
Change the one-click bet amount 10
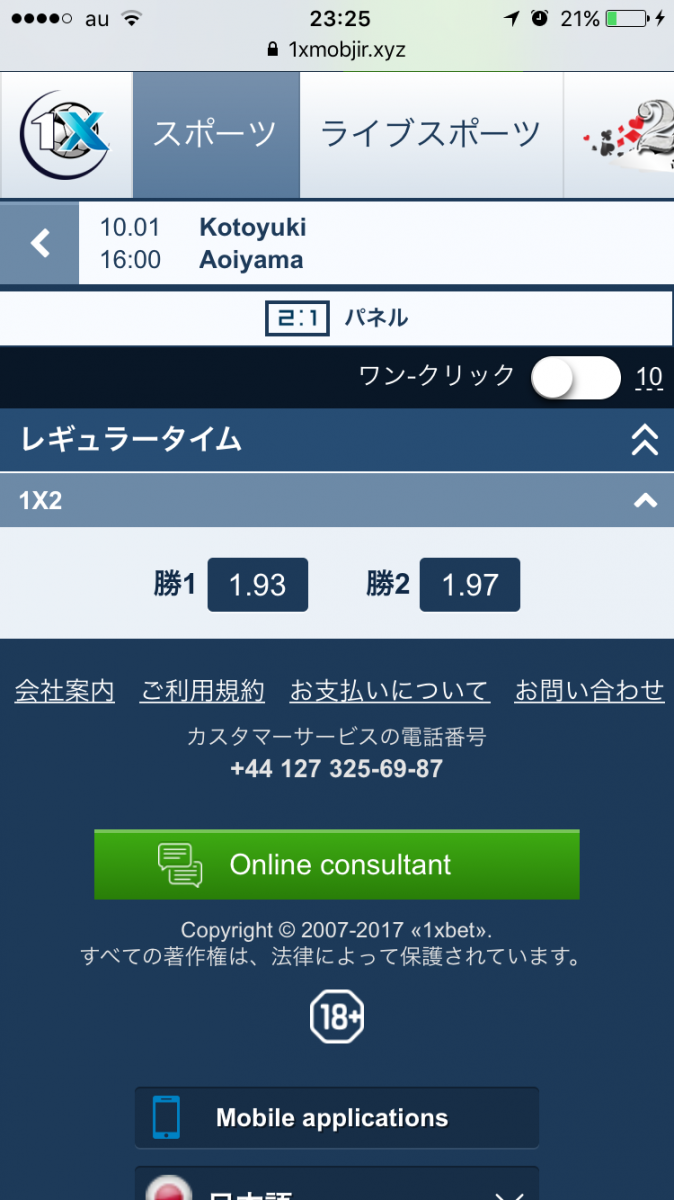[649, 377]
